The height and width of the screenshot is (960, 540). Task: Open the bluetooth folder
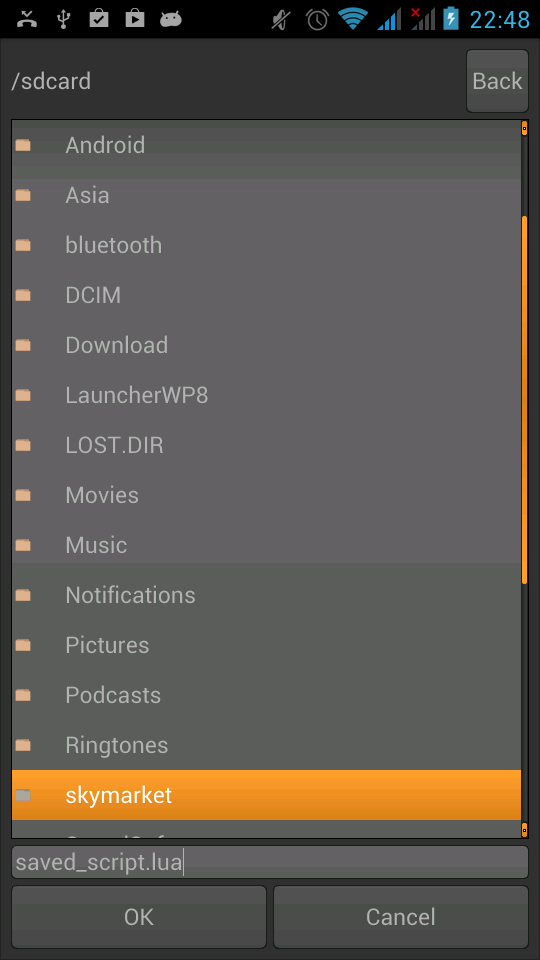(266, 246)
